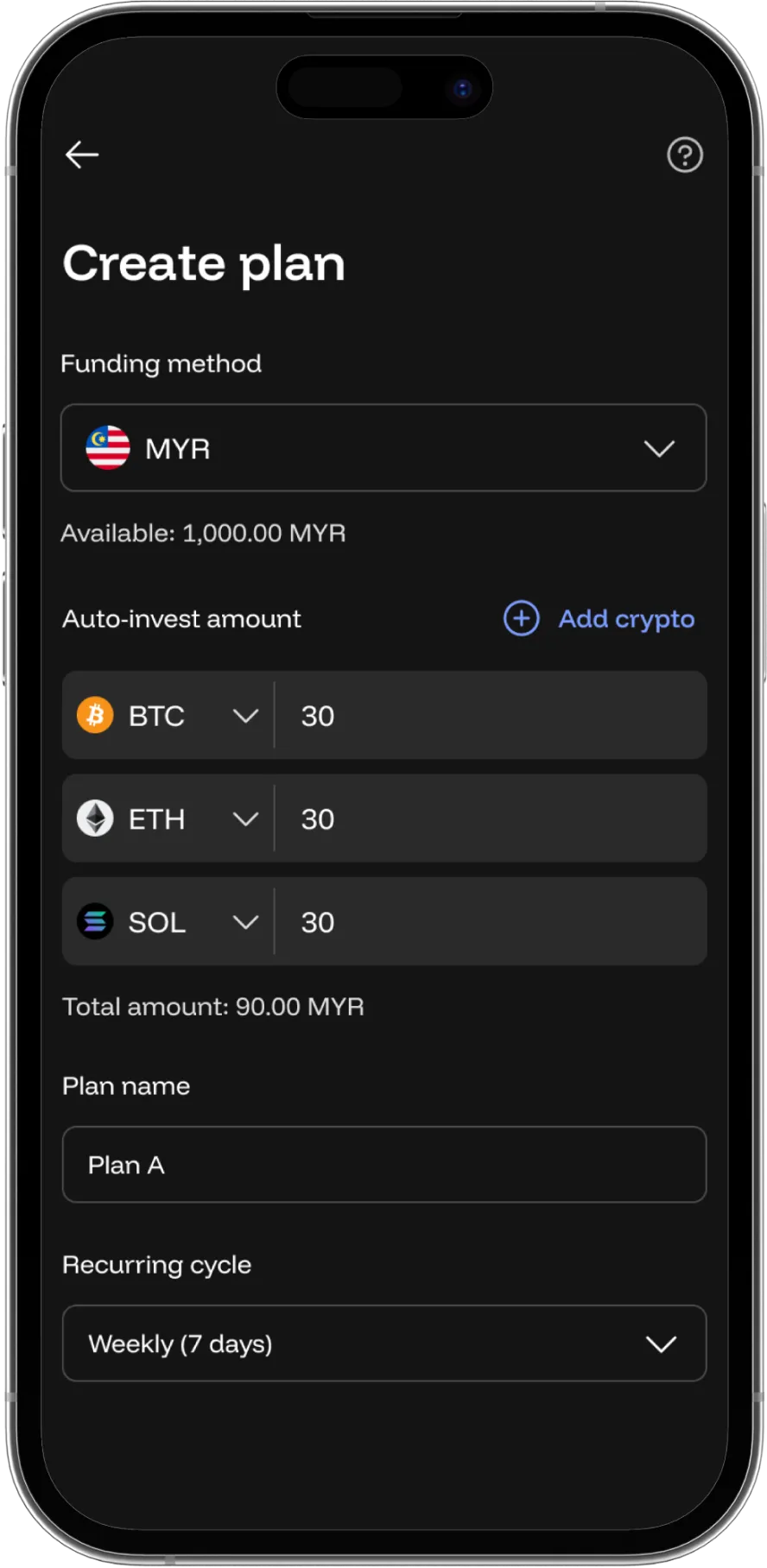Click the back arrow to exit Create plan
This screenshot has height=1568, width=767.
pyautogui.click(x=82, y=155)
